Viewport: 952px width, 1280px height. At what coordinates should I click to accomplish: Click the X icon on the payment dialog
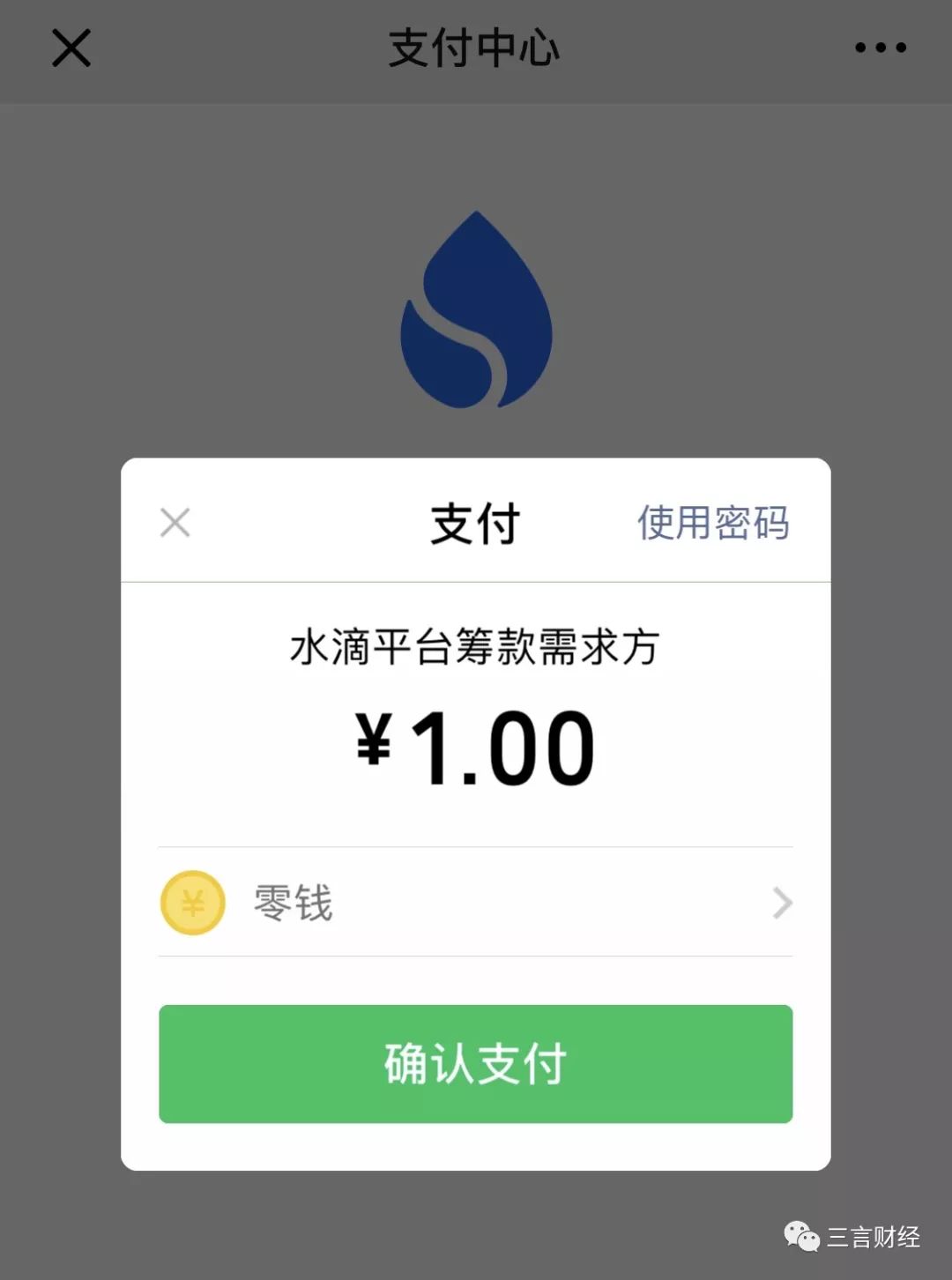[x=175, y=523]
